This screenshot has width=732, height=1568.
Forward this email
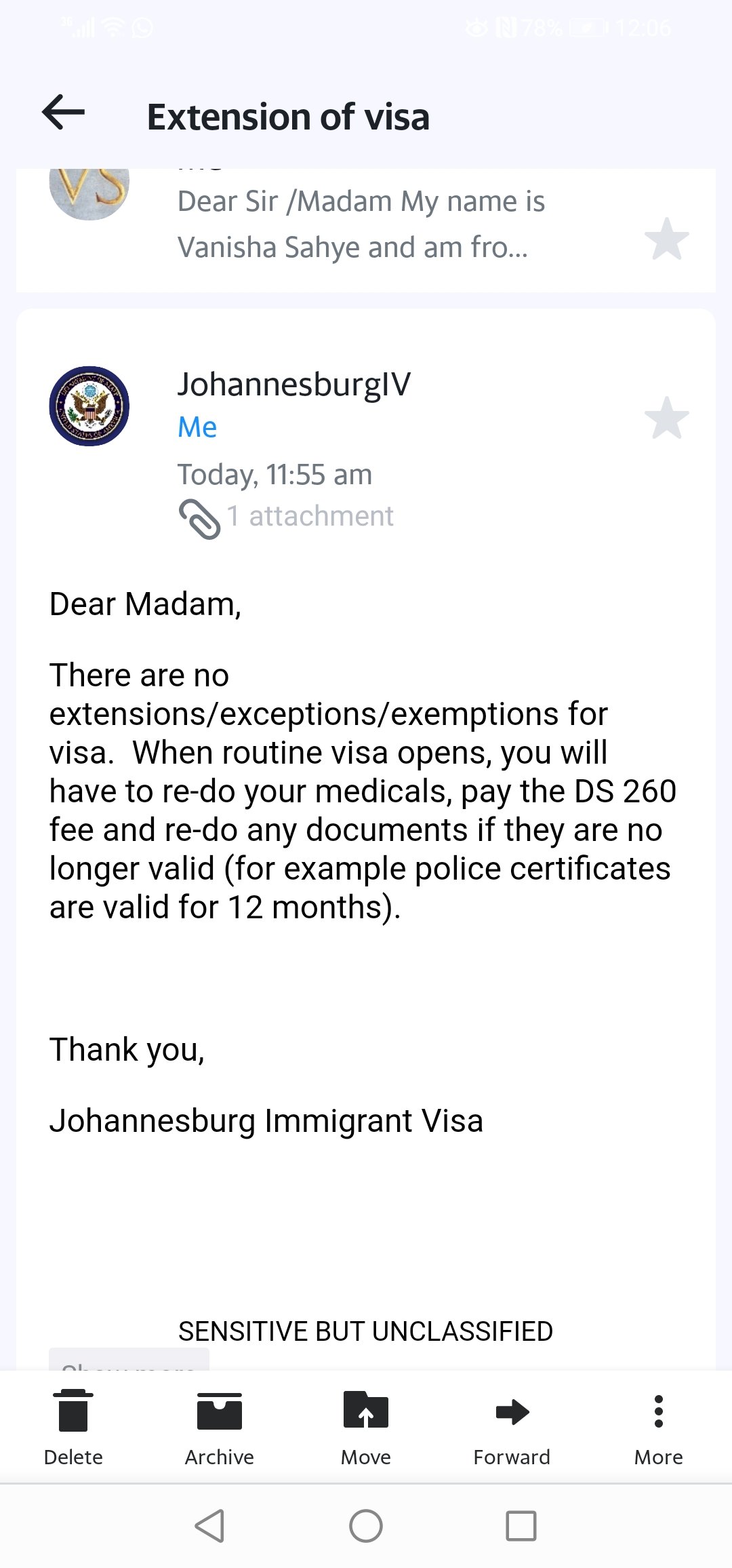tap(512, 1426)
